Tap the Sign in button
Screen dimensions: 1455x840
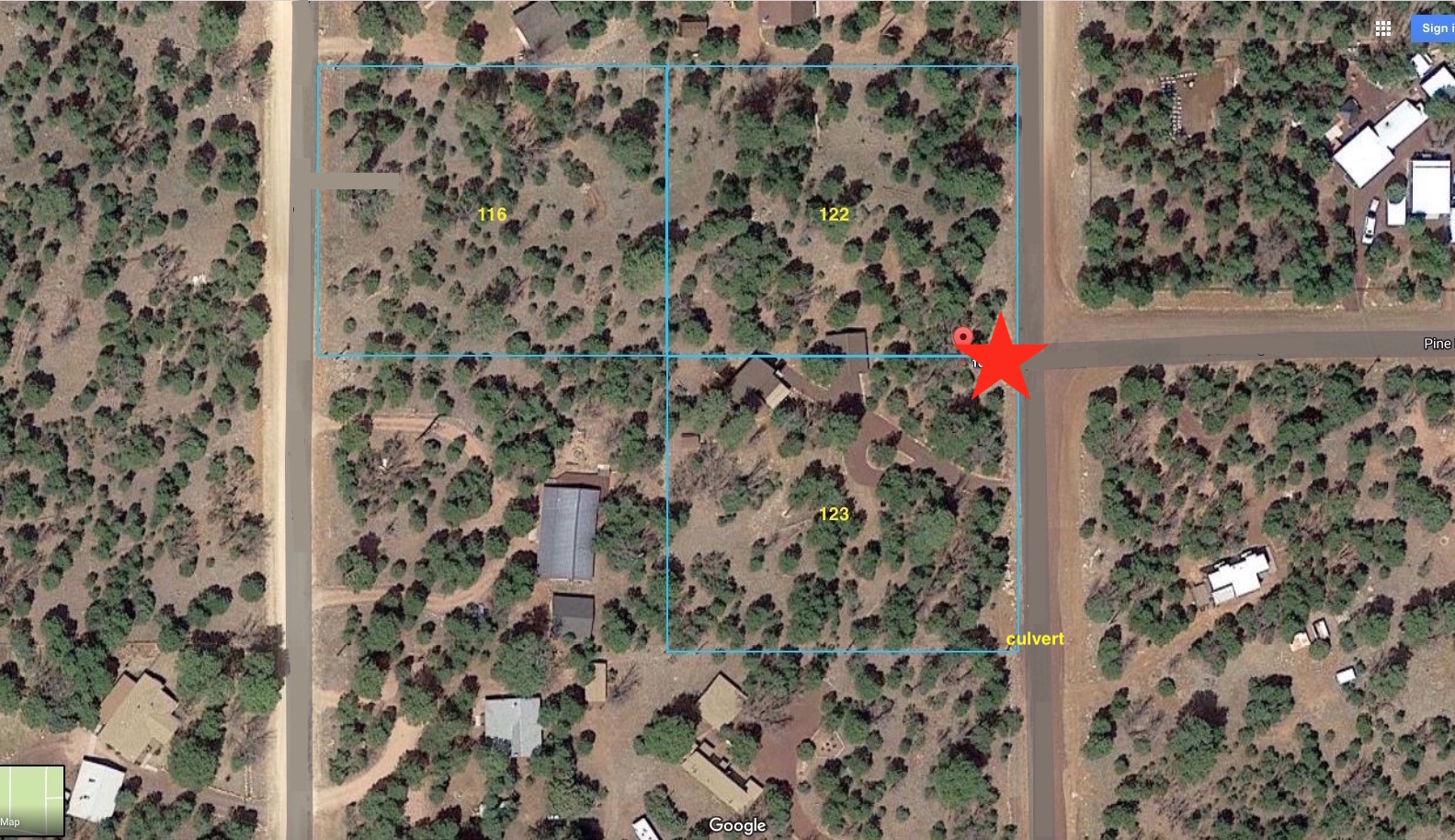tap(1434, 28)
